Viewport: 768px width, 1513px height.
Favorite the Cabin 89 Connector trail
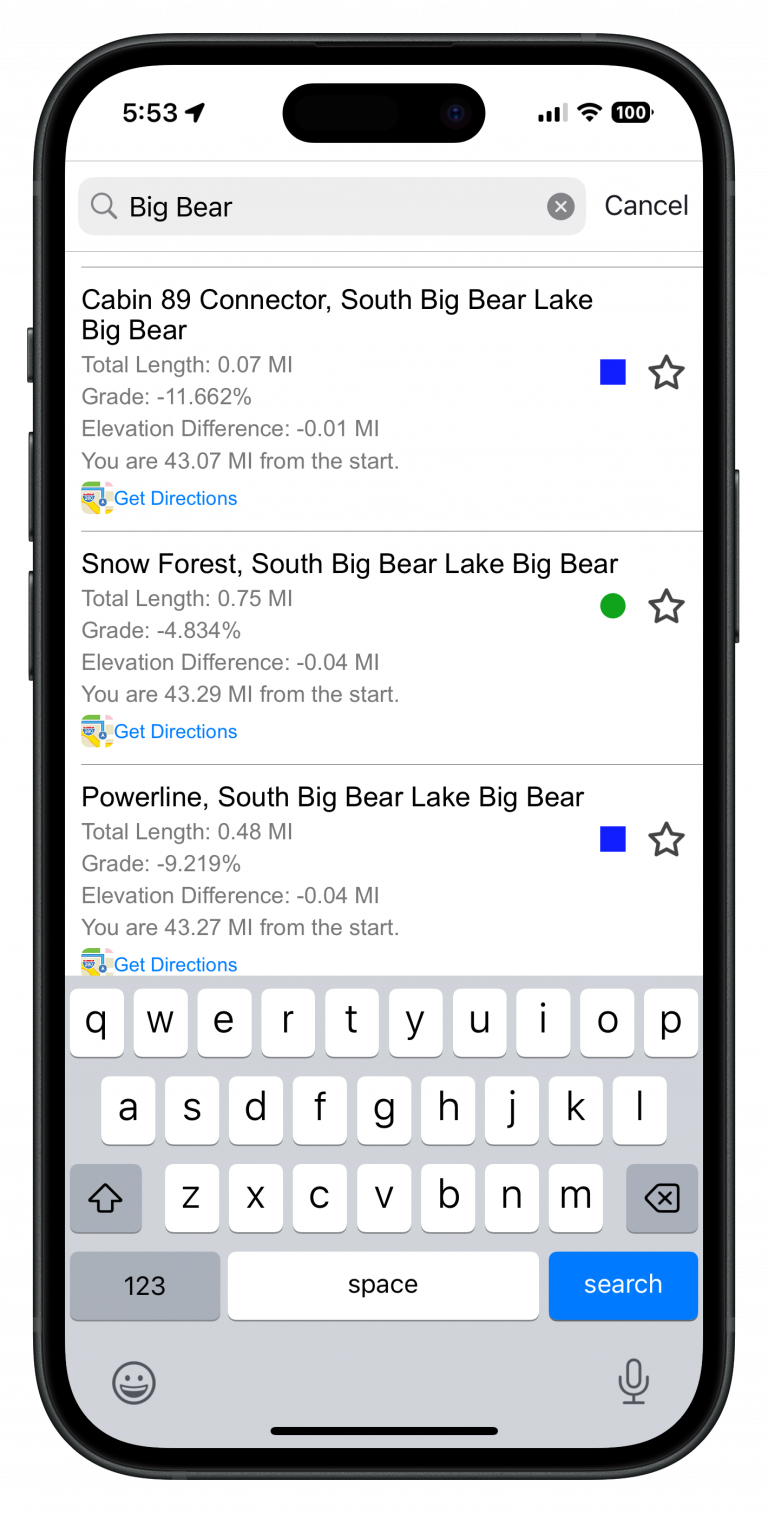click(666, 373)
